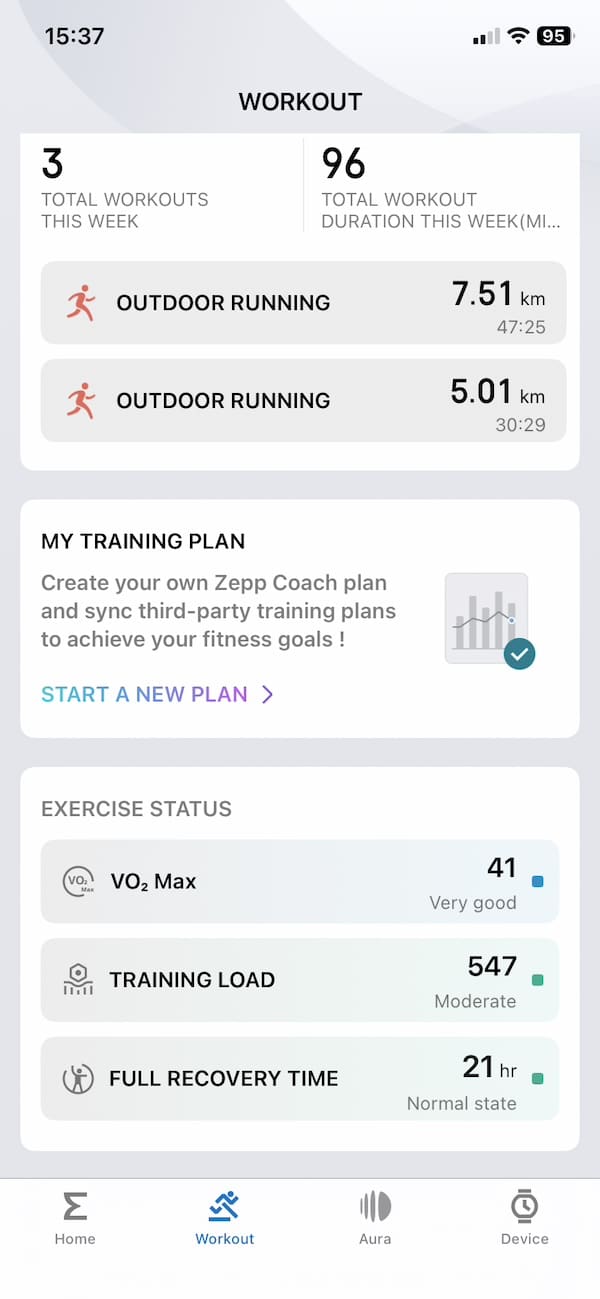
Task: Open the 7.51 km outdoor running workout
Action: 303,303
